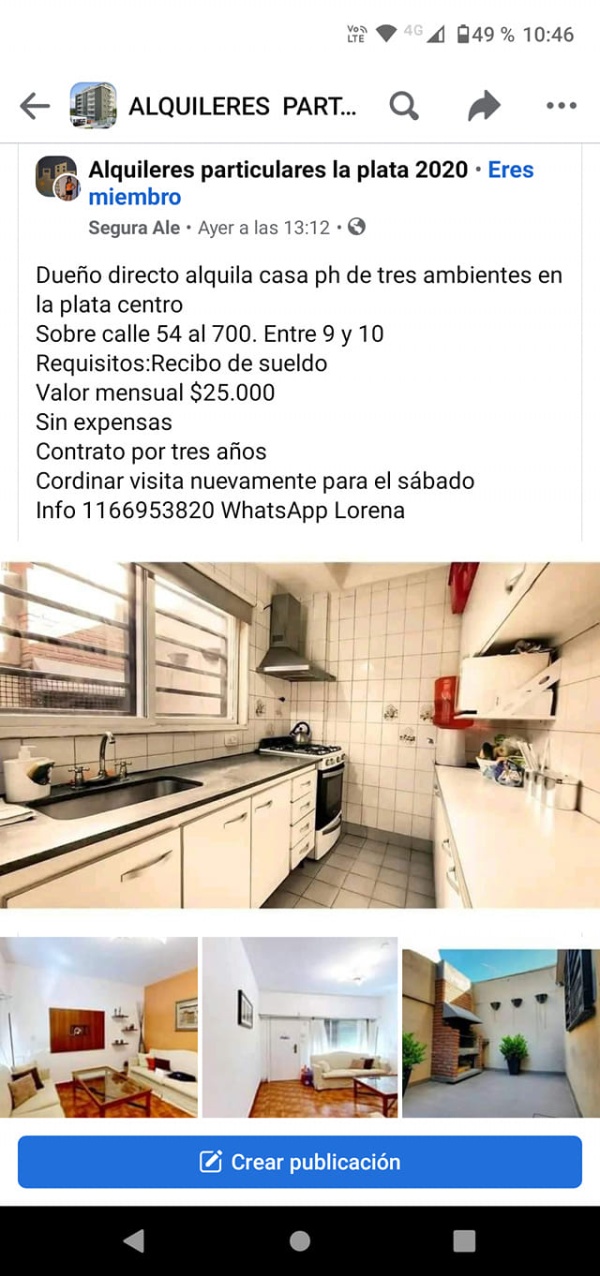
Task: Search within the group
Action: [x=404, y=106]
